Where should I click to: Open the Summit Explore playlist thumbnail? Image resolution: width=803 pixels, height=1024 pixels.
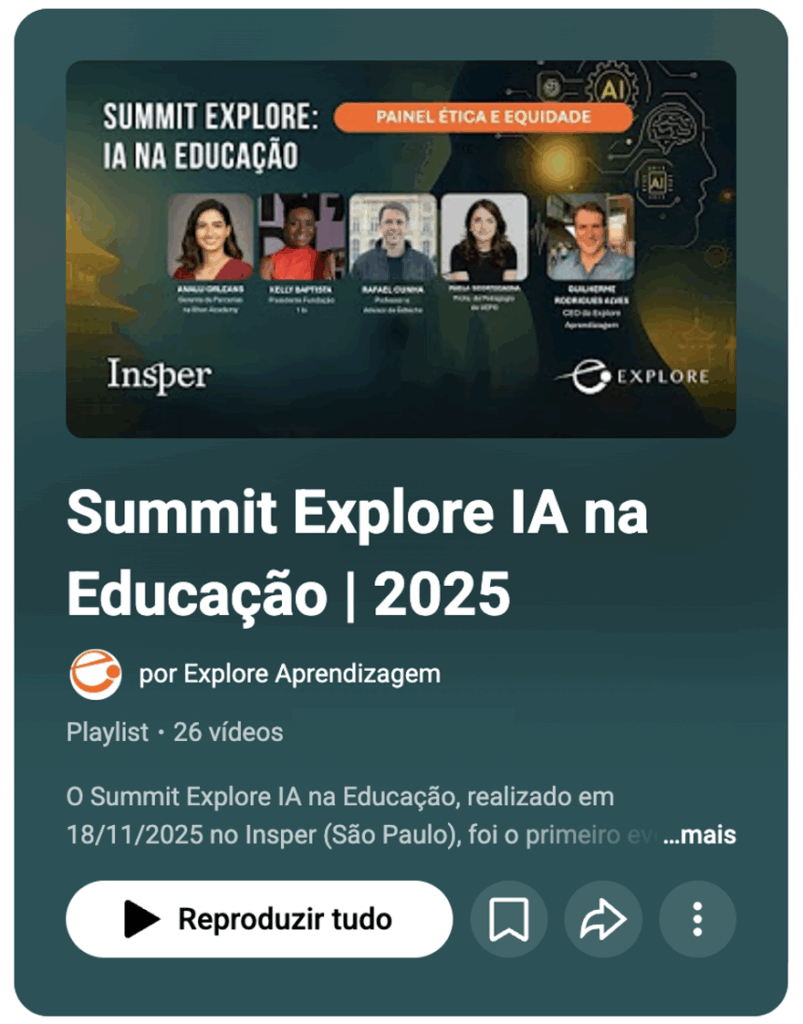click(x=401, y=249)
